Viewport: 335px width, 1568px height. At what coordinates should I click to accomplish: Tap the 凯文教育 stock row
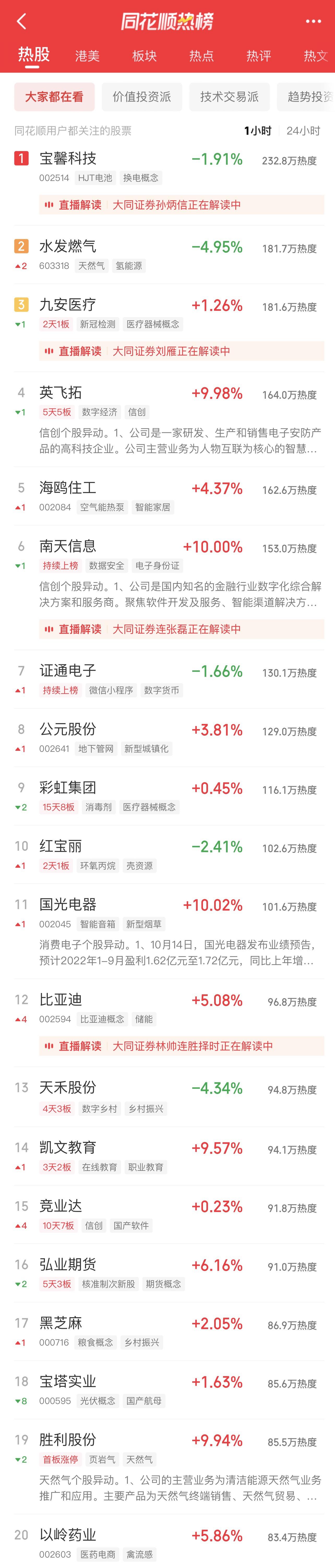(x=167, y=1156)
